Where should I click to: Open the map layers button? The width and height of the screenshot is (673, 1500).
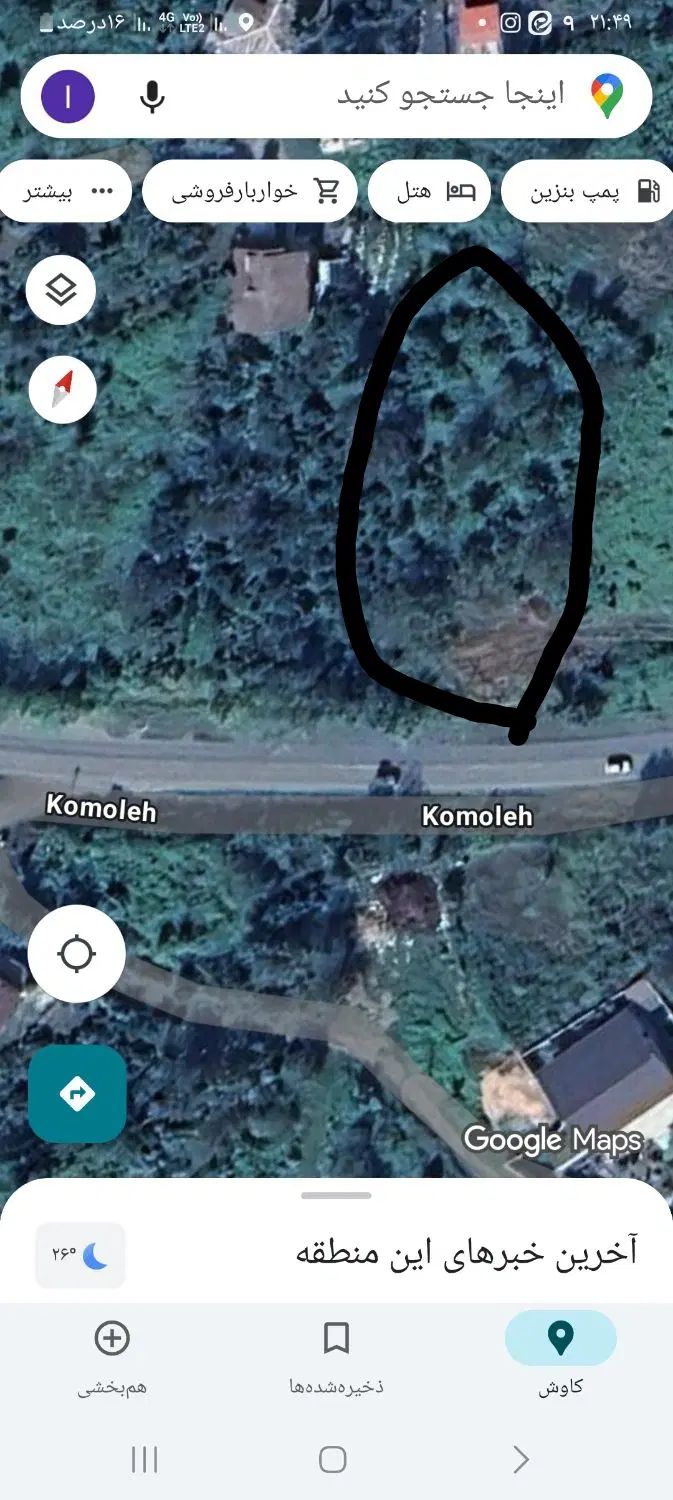coord(62,291)
